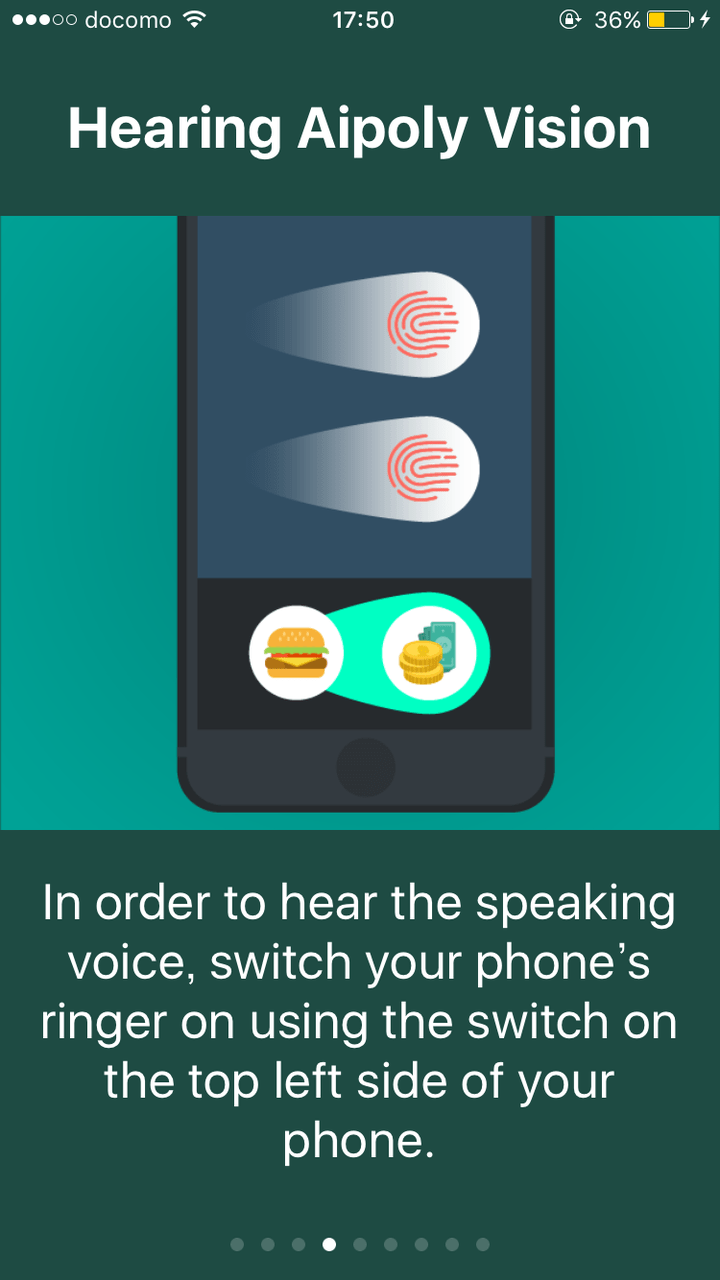Tap the page indicator dots
The image size is (720, 1280).
coord(360,1244)
